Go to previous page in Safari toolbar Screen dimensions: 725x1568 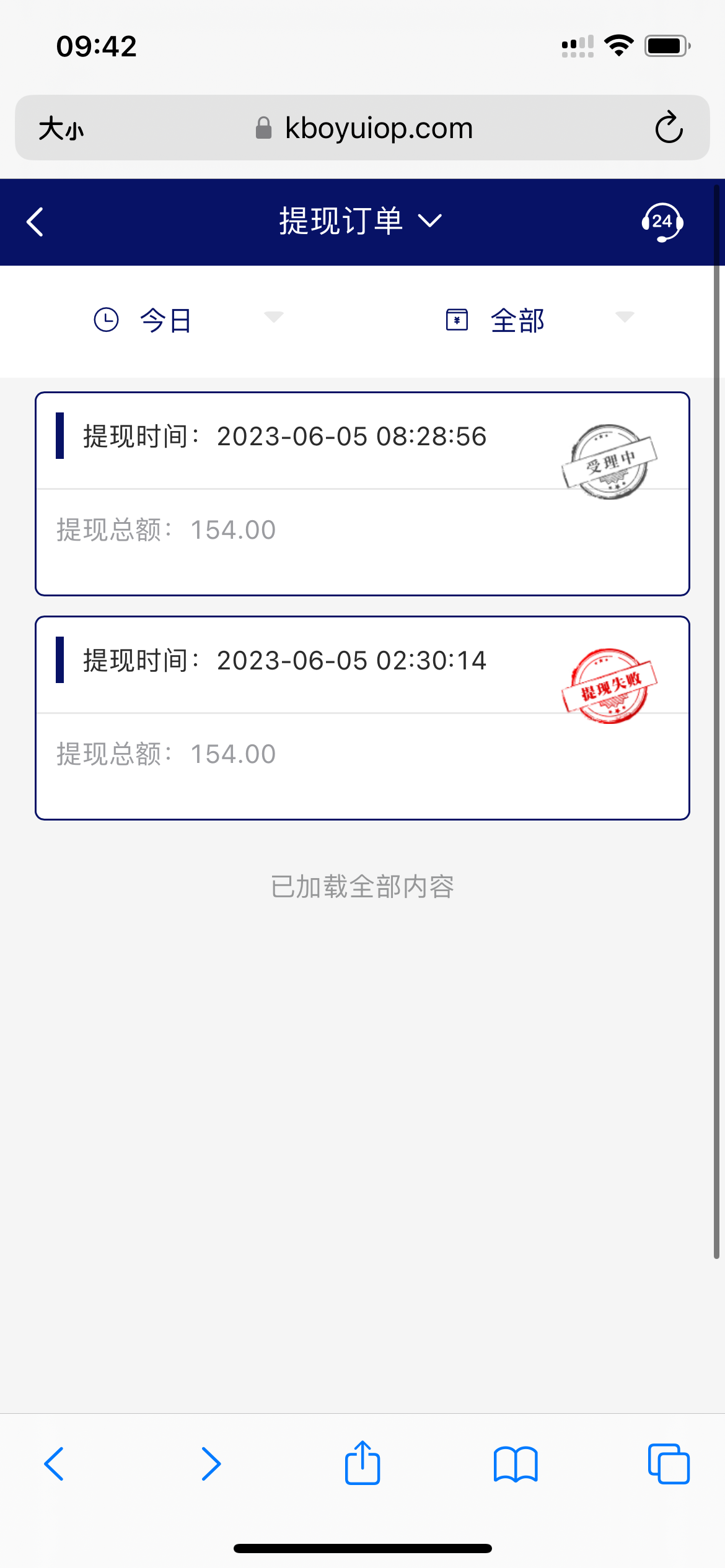[55, 1464]
